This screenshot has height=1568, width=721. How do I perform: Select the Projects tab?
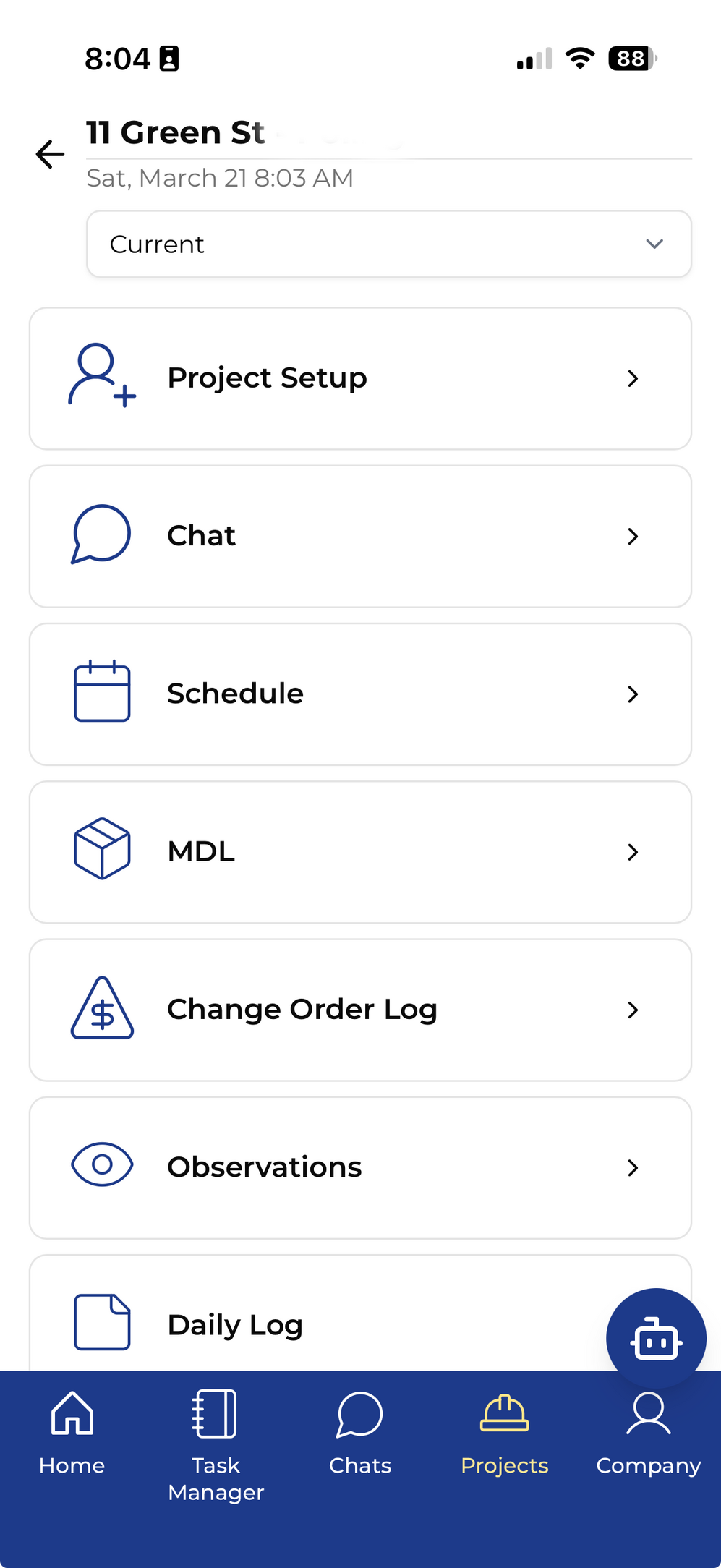505,1432
